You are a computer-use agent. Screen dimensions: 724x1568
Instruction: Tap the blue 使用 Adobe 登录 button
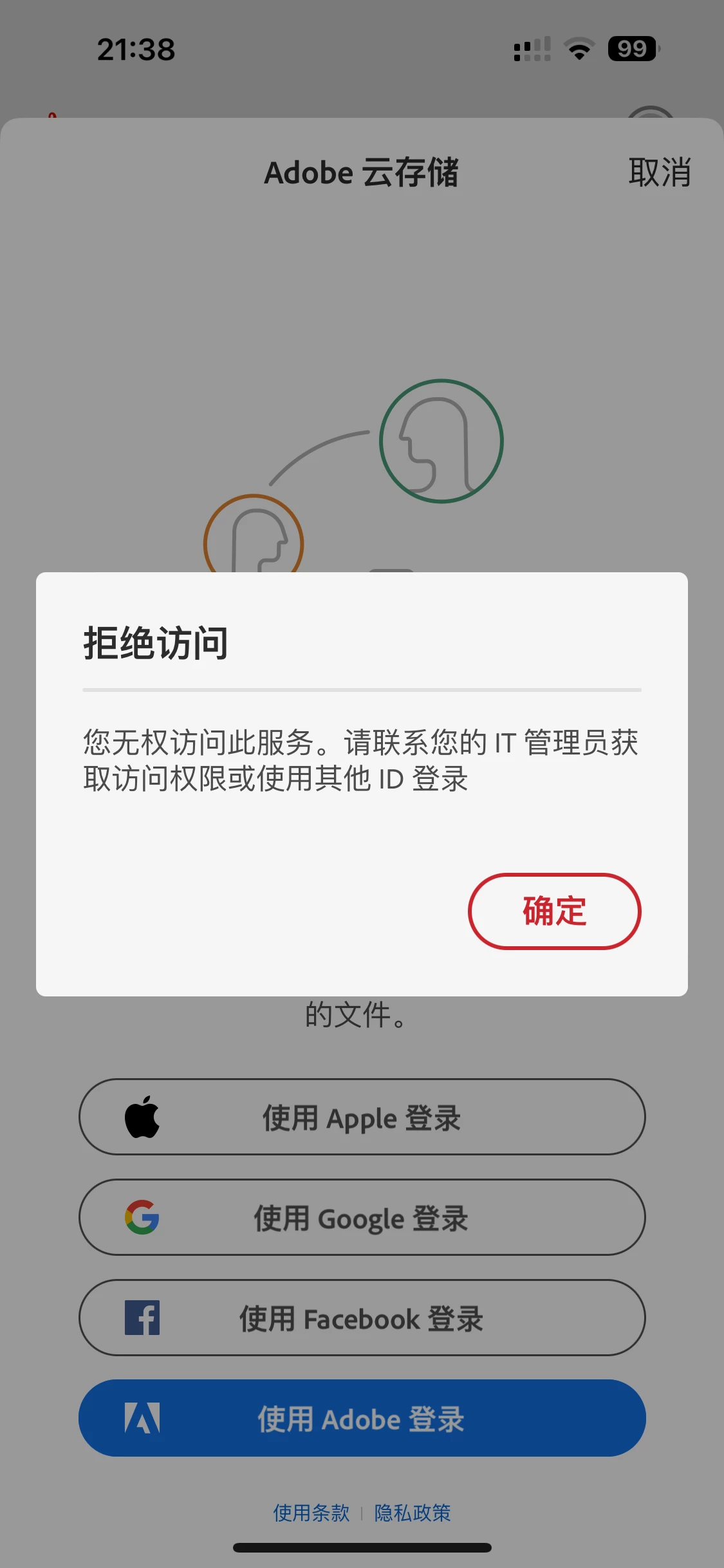coord(362,1418)
